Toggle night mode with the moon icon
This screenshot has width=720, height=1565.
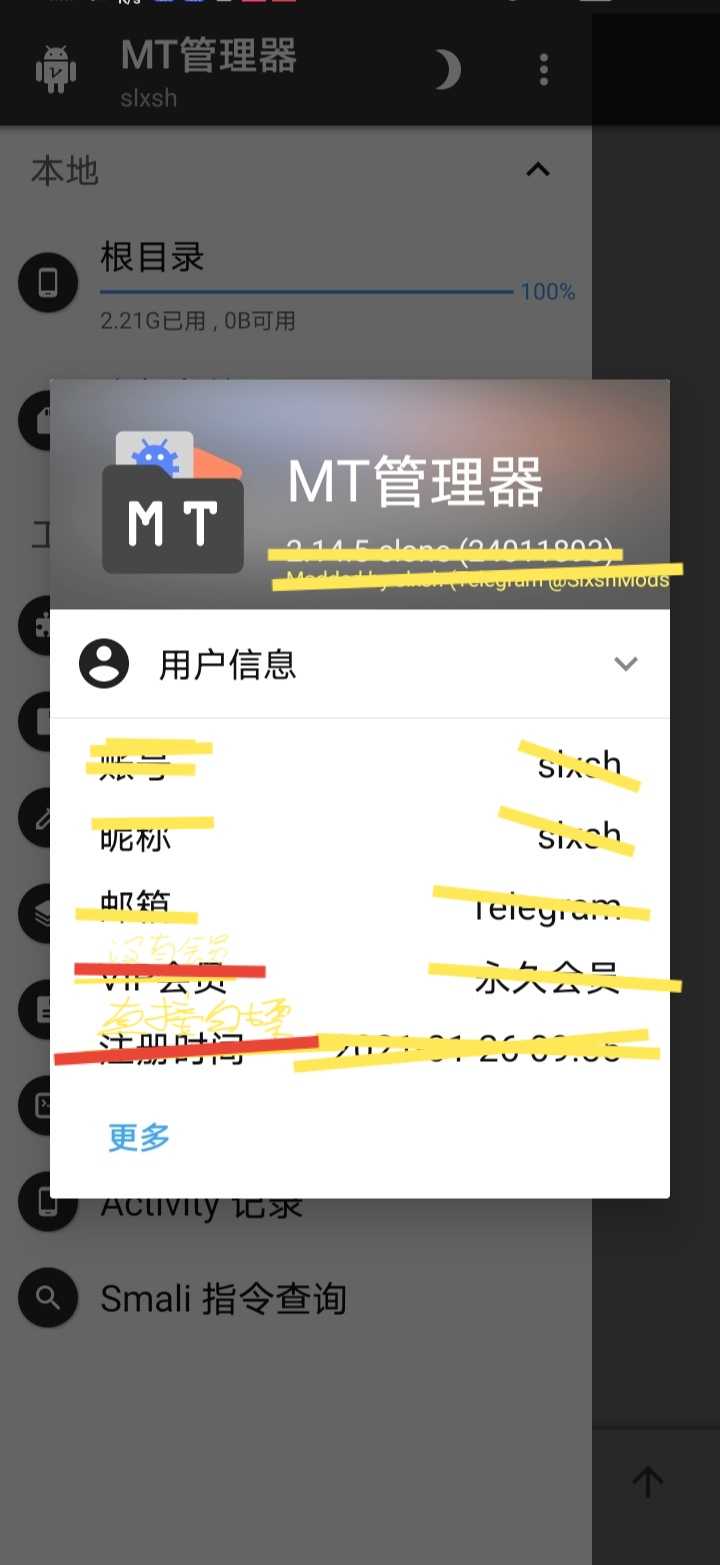(x=446, y=69)
